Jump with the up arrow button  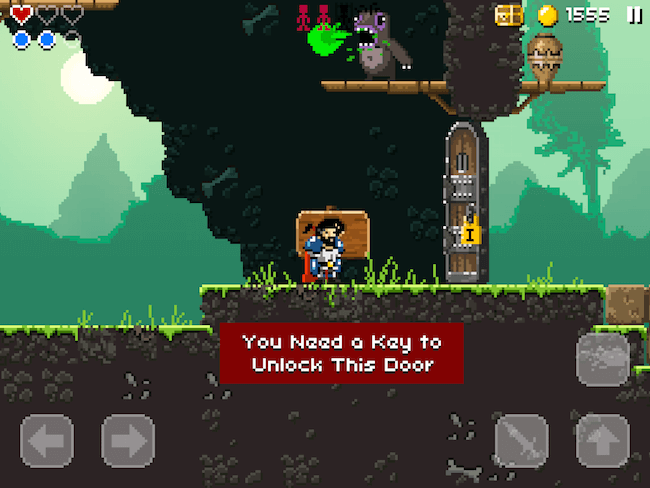click(x=602, y=440)
